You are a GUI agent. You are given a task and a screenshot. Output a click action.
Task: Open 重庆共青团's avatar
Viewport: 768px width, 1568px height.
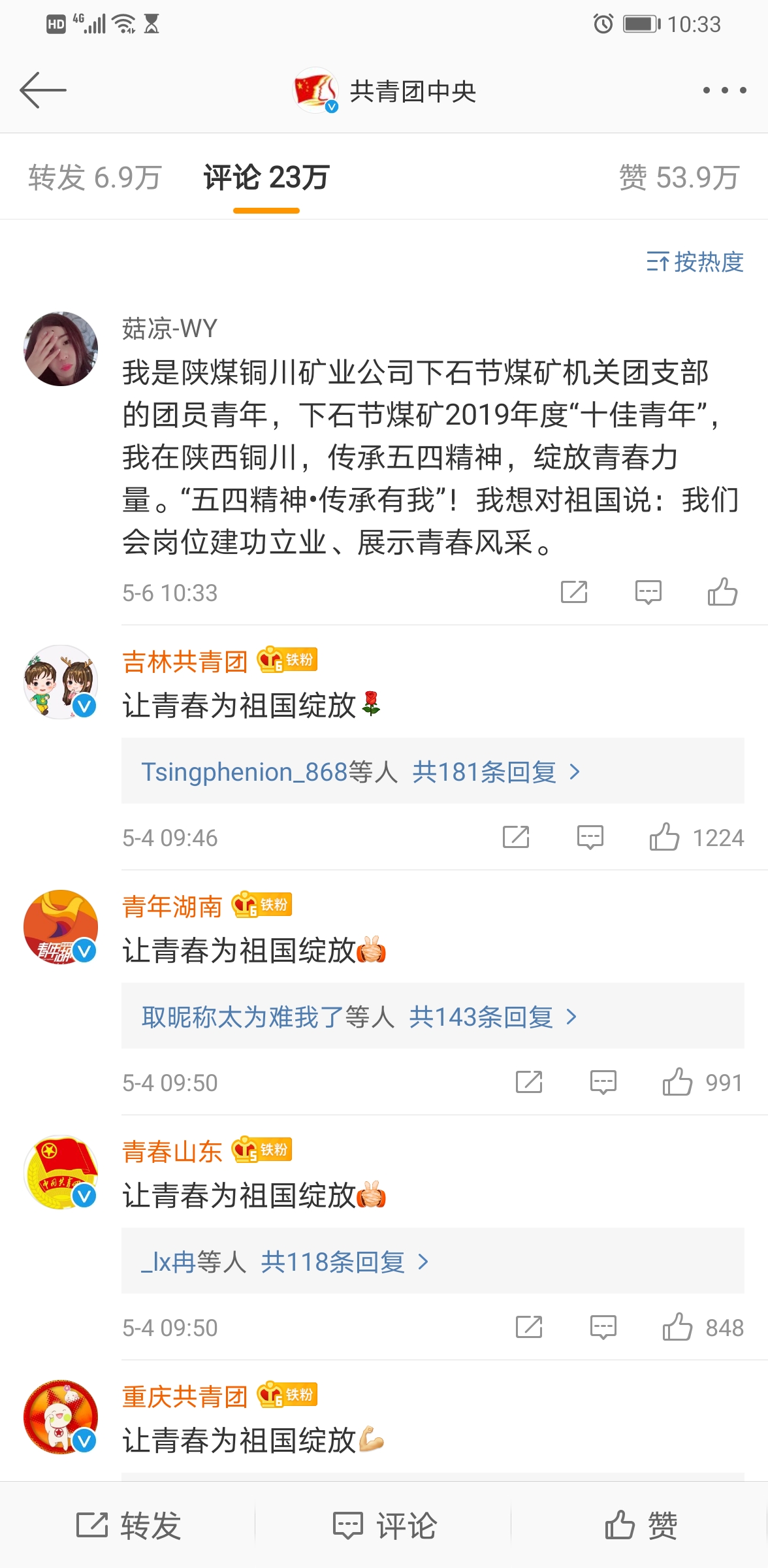click(61, 1416)
